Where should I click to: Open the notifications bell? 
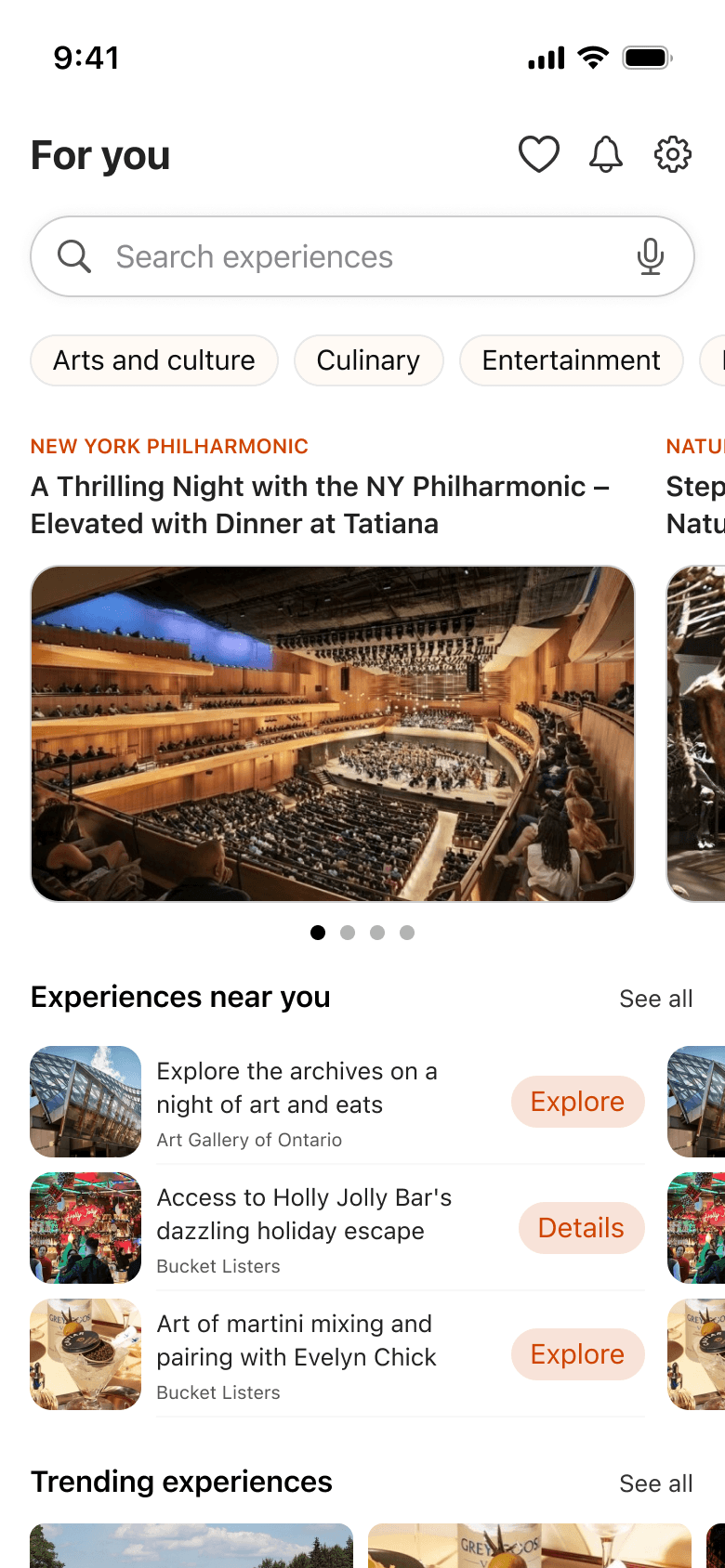click(605, 154)
